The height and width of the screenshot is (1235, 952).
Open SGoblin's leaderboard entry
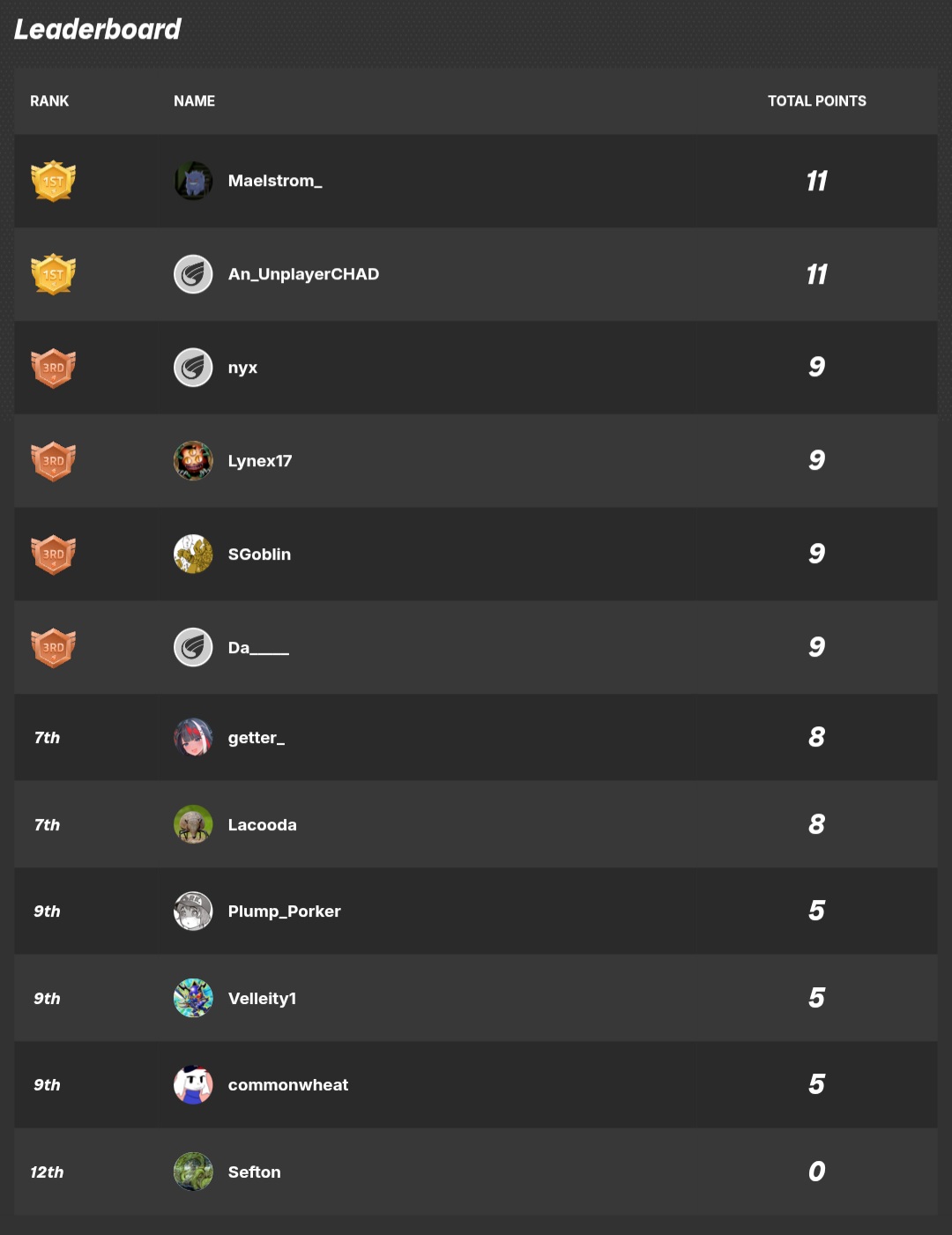pyautogui.click(x=259, y=554)
